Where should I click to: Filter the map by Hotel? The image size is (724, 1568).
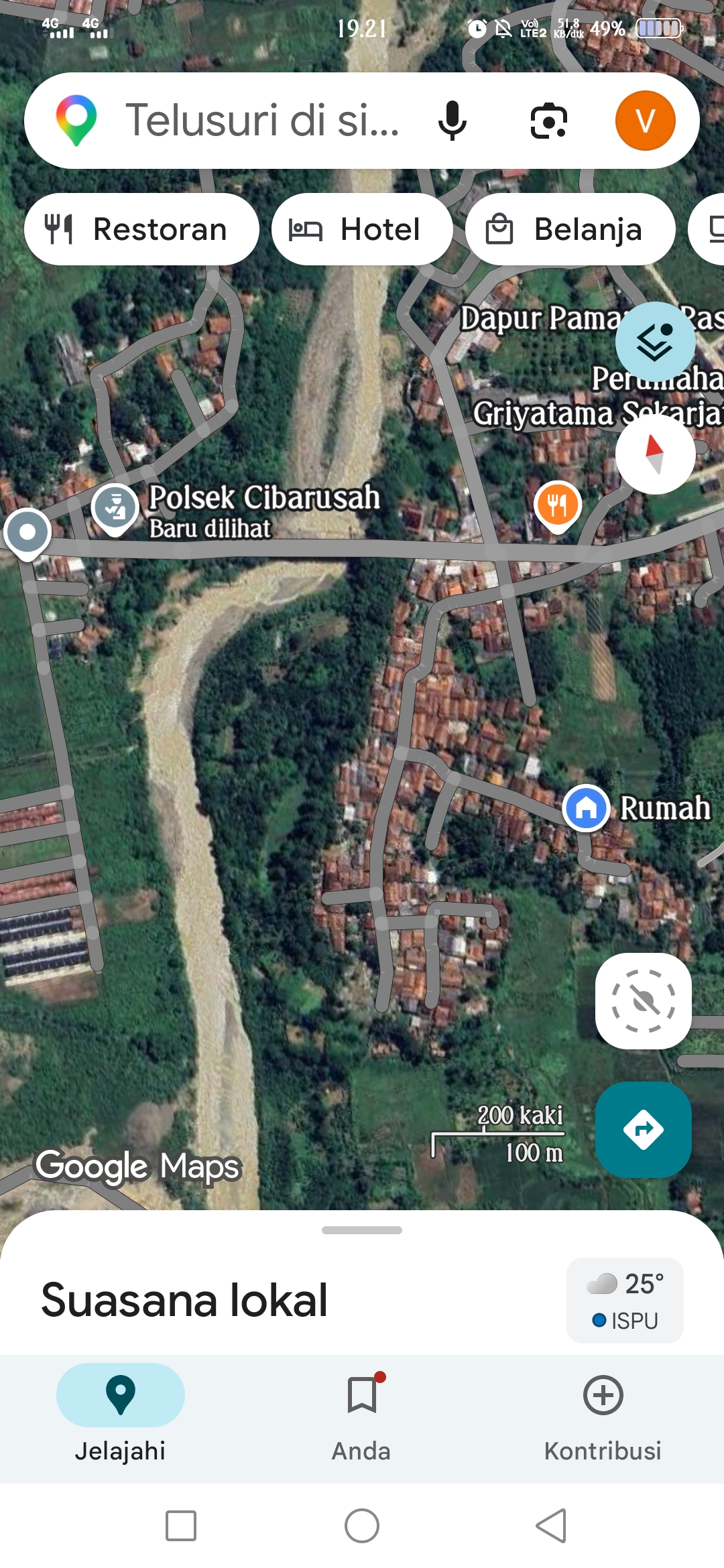click(361, 229)
